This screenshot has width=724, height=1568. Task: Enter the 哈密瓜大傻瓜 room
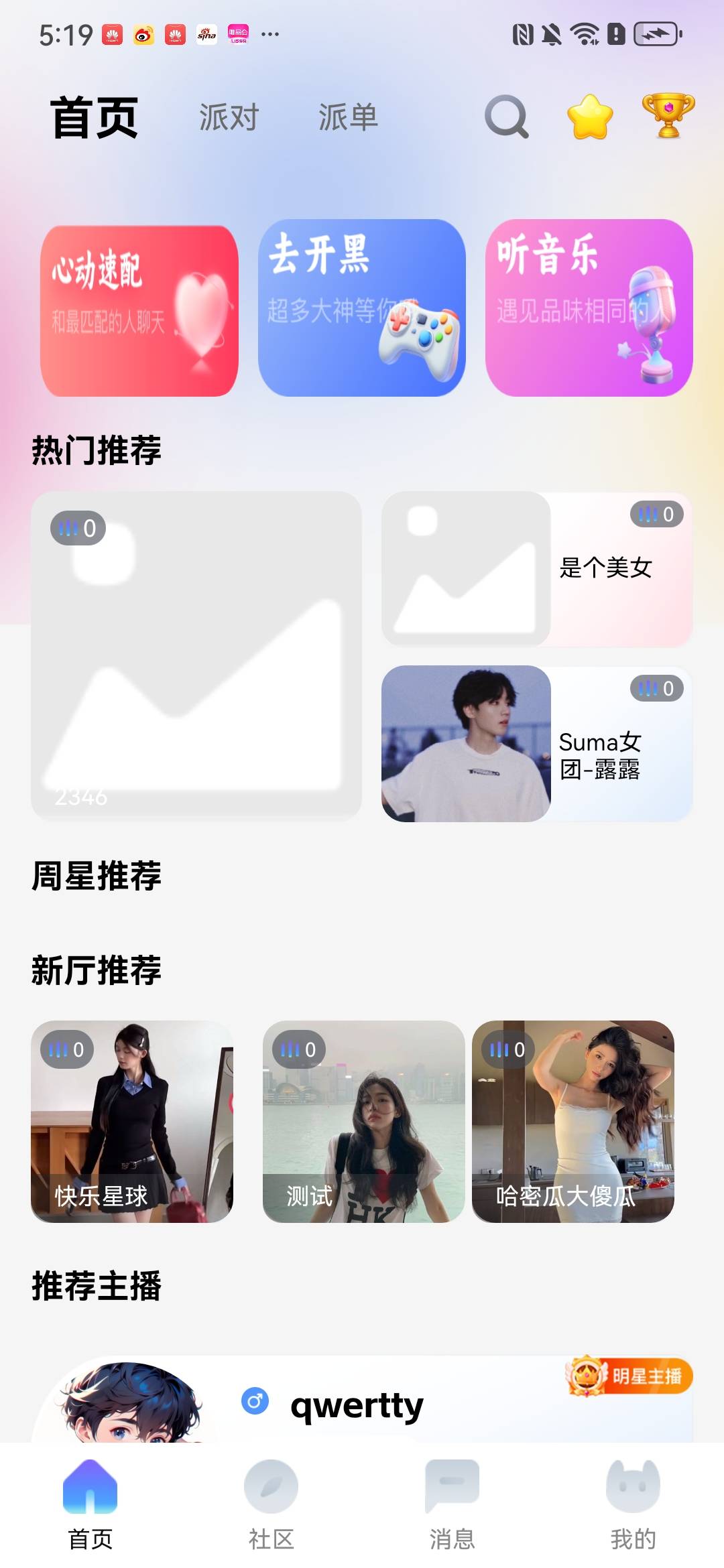[572, 1121]
